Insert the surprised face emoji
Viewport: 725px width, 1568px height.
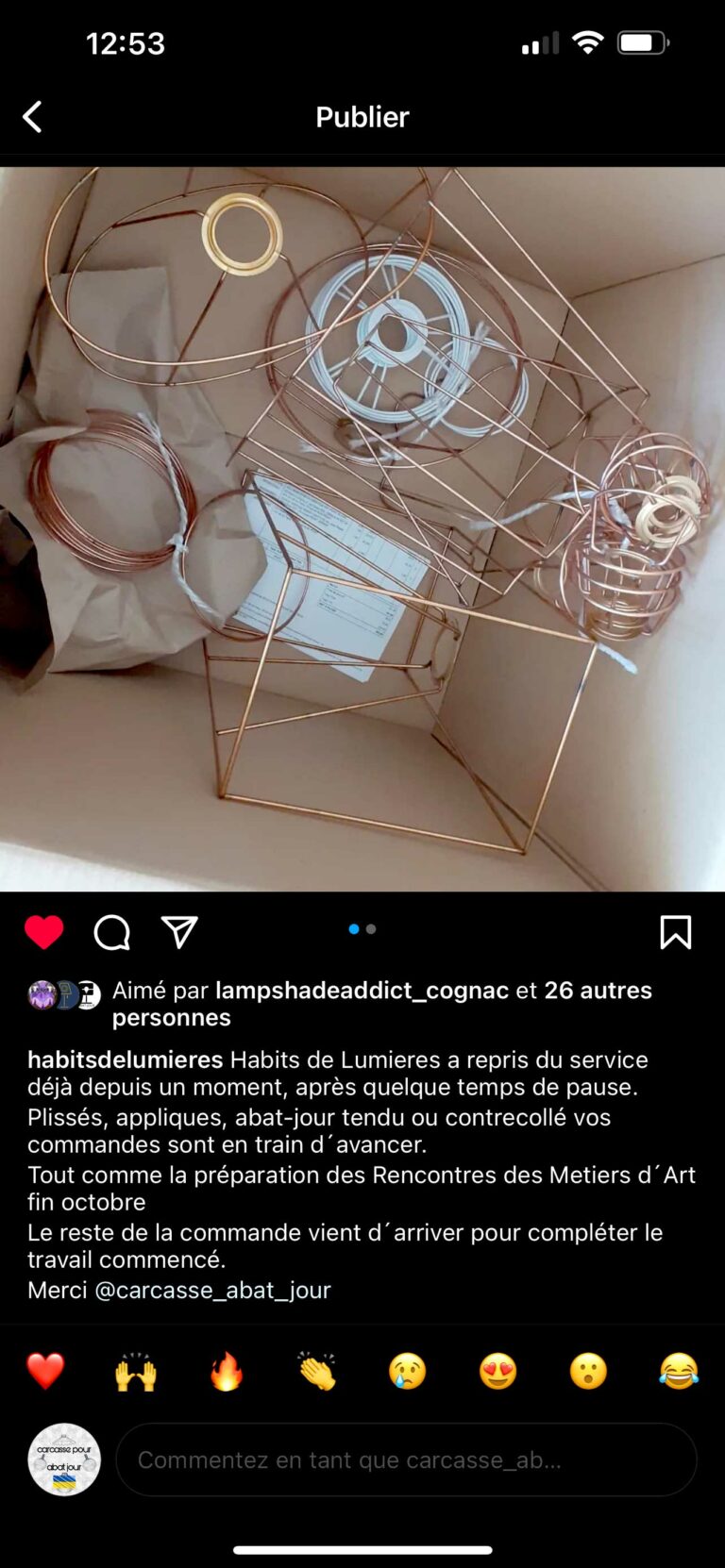588,1371
